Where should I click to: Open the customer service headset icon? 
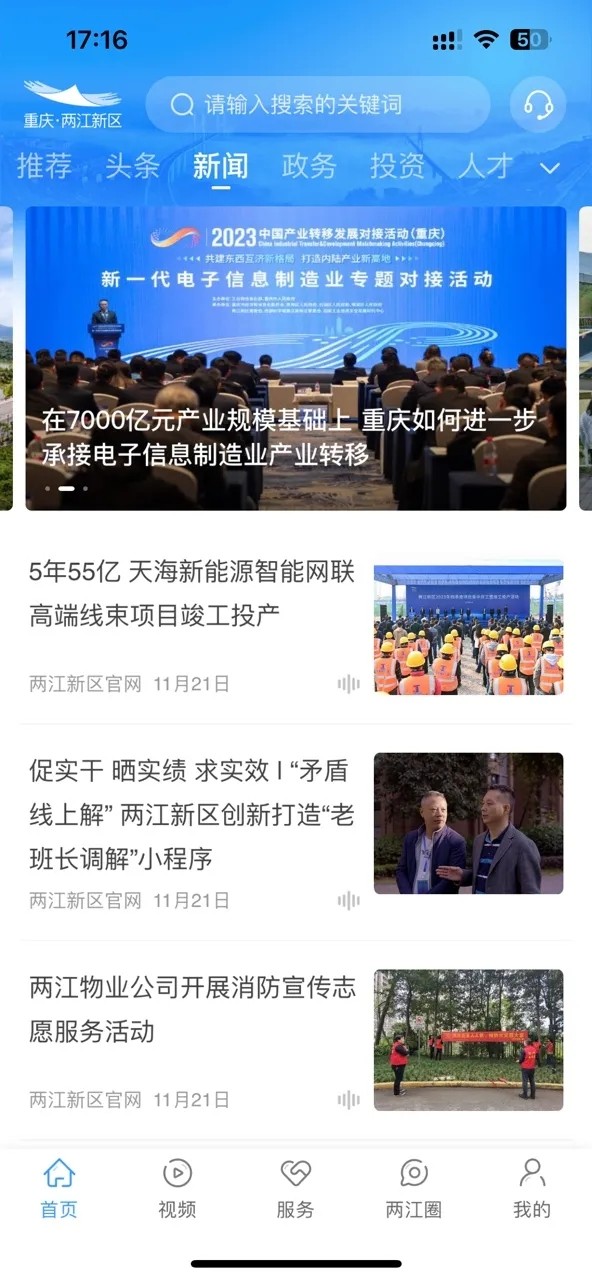[x=538, y=104]
